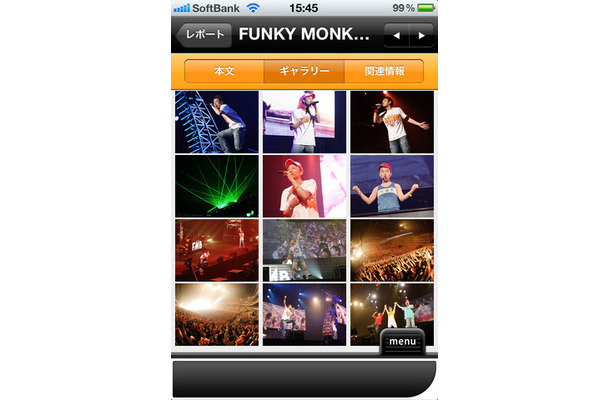View the photo with blue truss structure

(x=216, y=121)
